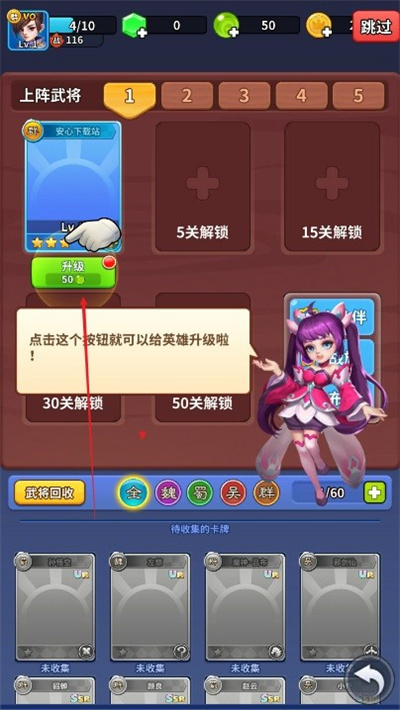Tap the locked 5关解锁 hero slot
Viewport: 400px width, 710px height.
pyautogui.click(x=202, y=187)
